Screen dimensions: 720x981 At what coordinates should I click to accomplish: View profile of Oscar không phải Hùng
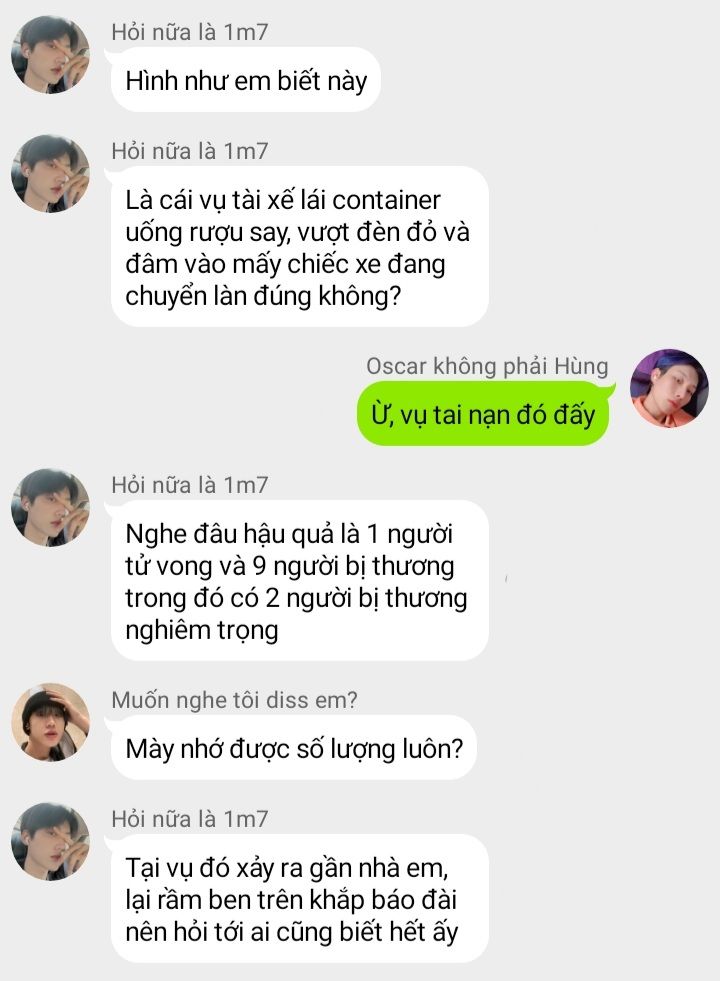click(669, 388)
